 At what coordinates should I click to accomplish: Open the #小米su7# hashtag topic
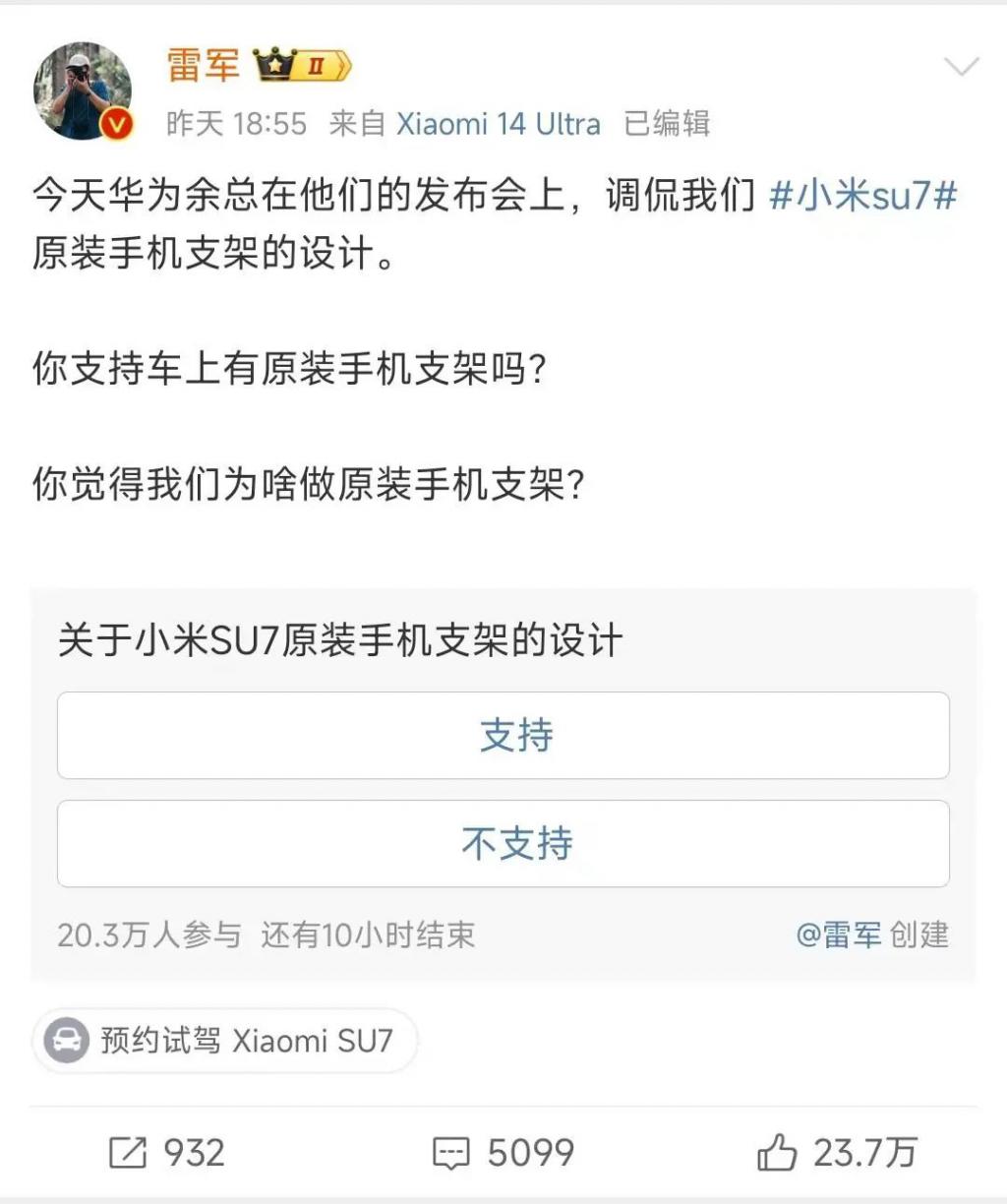click(862, 196)
